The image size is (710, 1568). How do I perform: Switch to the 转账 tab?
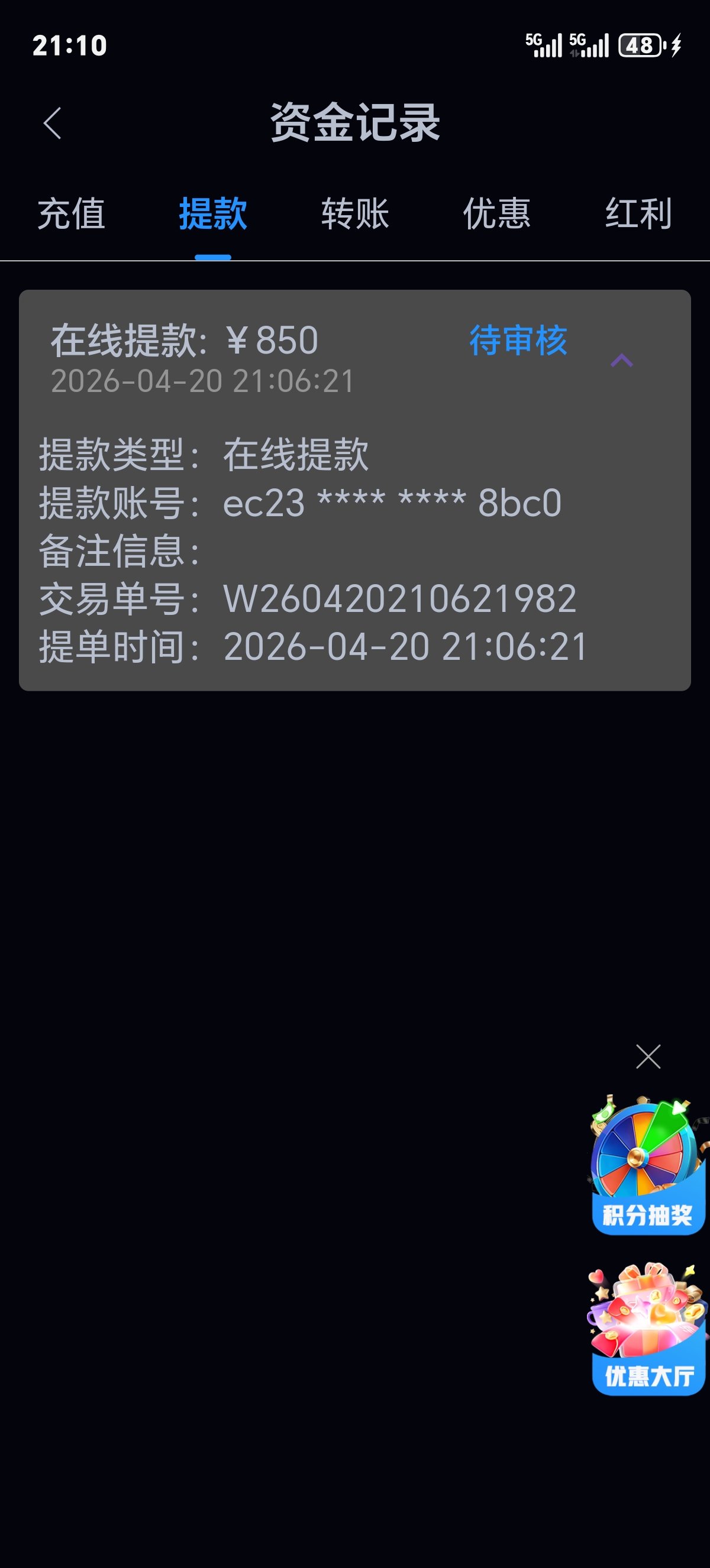[x=355, y=214]
